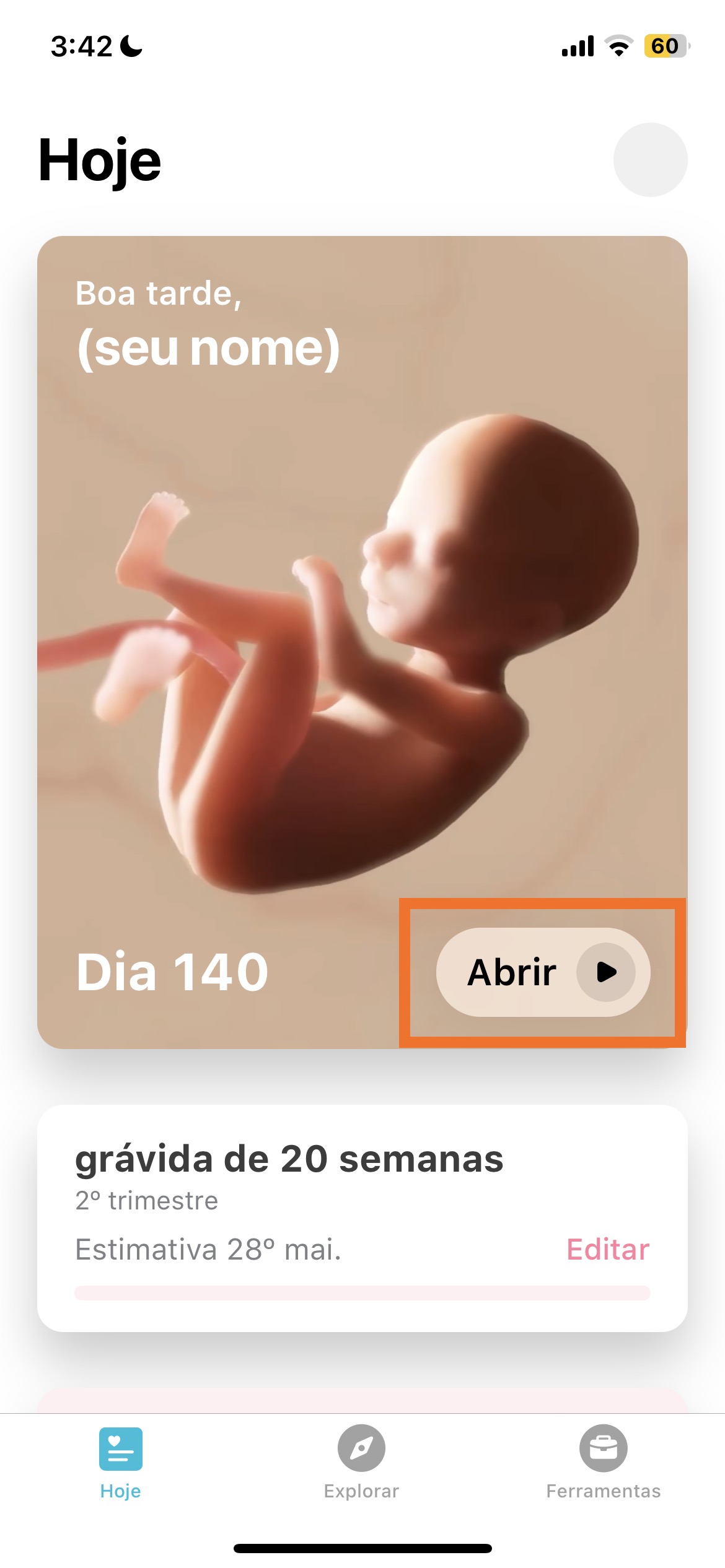This screenshot has height=1568, width=725.
Task: Edit the estimated due date
Action: [607, 1249]
